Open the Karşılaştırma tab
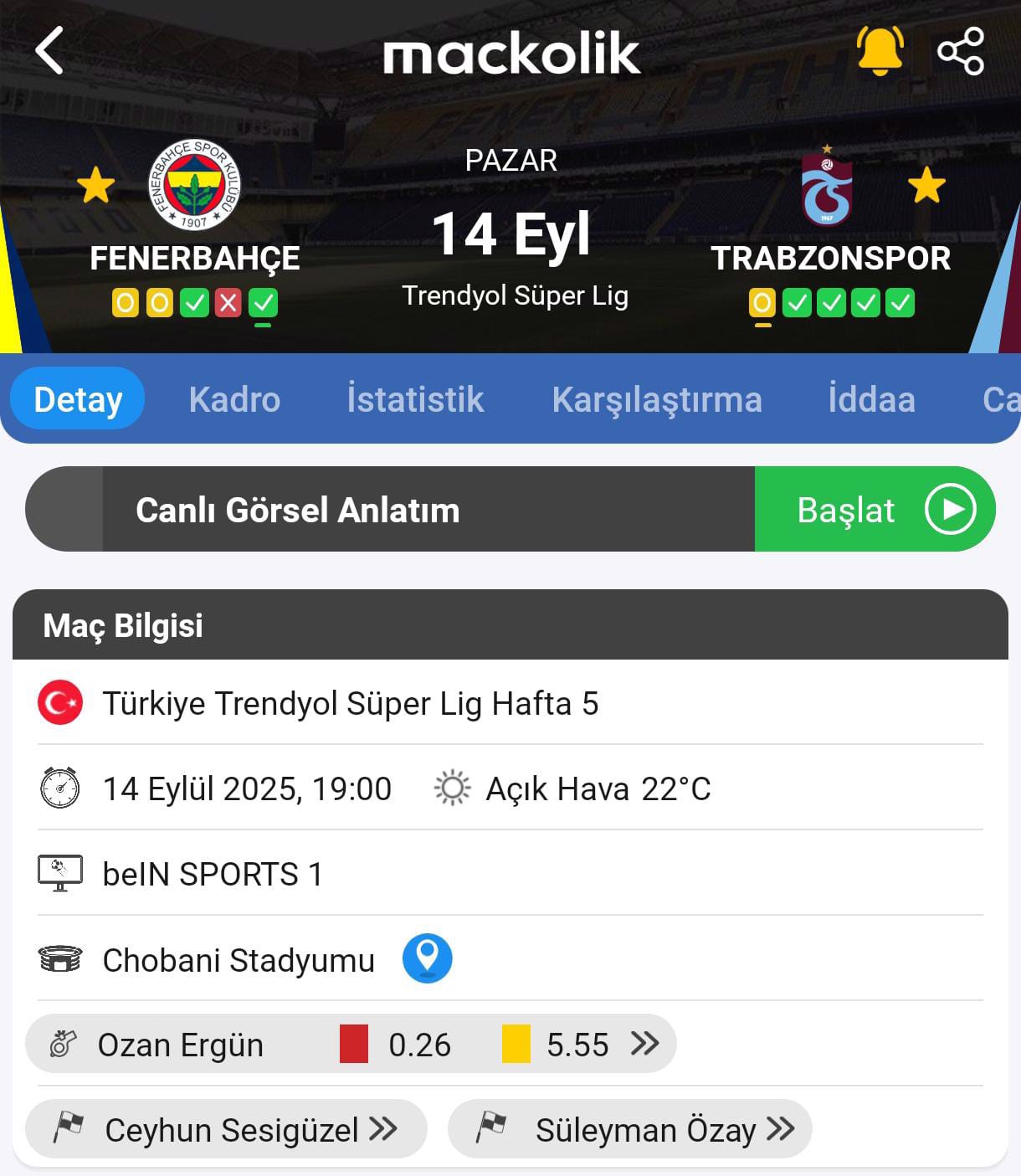Screen dimensions: 1021x1176 tap(657, 399)
